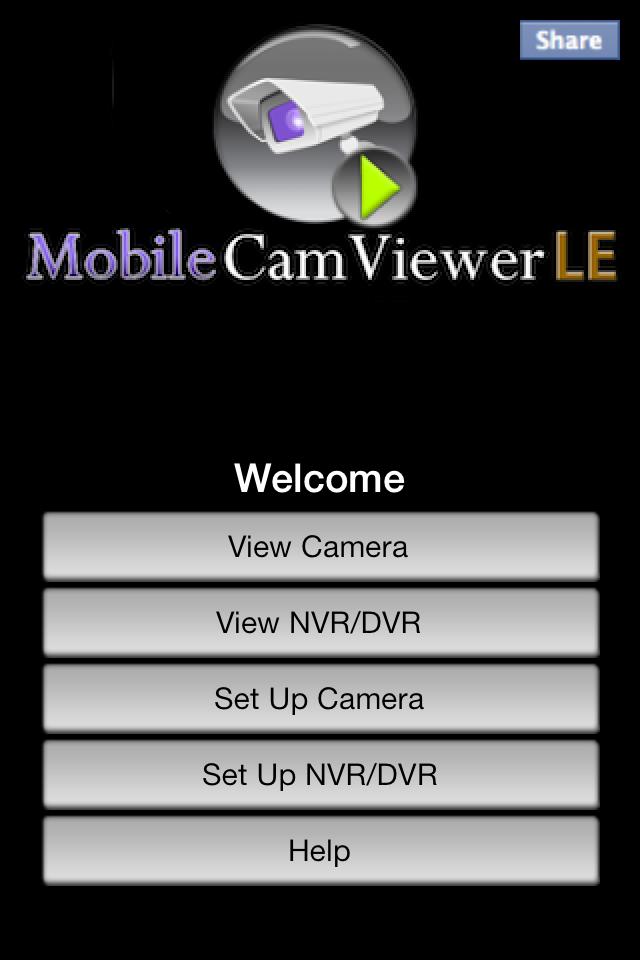Open the Help section

[320, 851]
